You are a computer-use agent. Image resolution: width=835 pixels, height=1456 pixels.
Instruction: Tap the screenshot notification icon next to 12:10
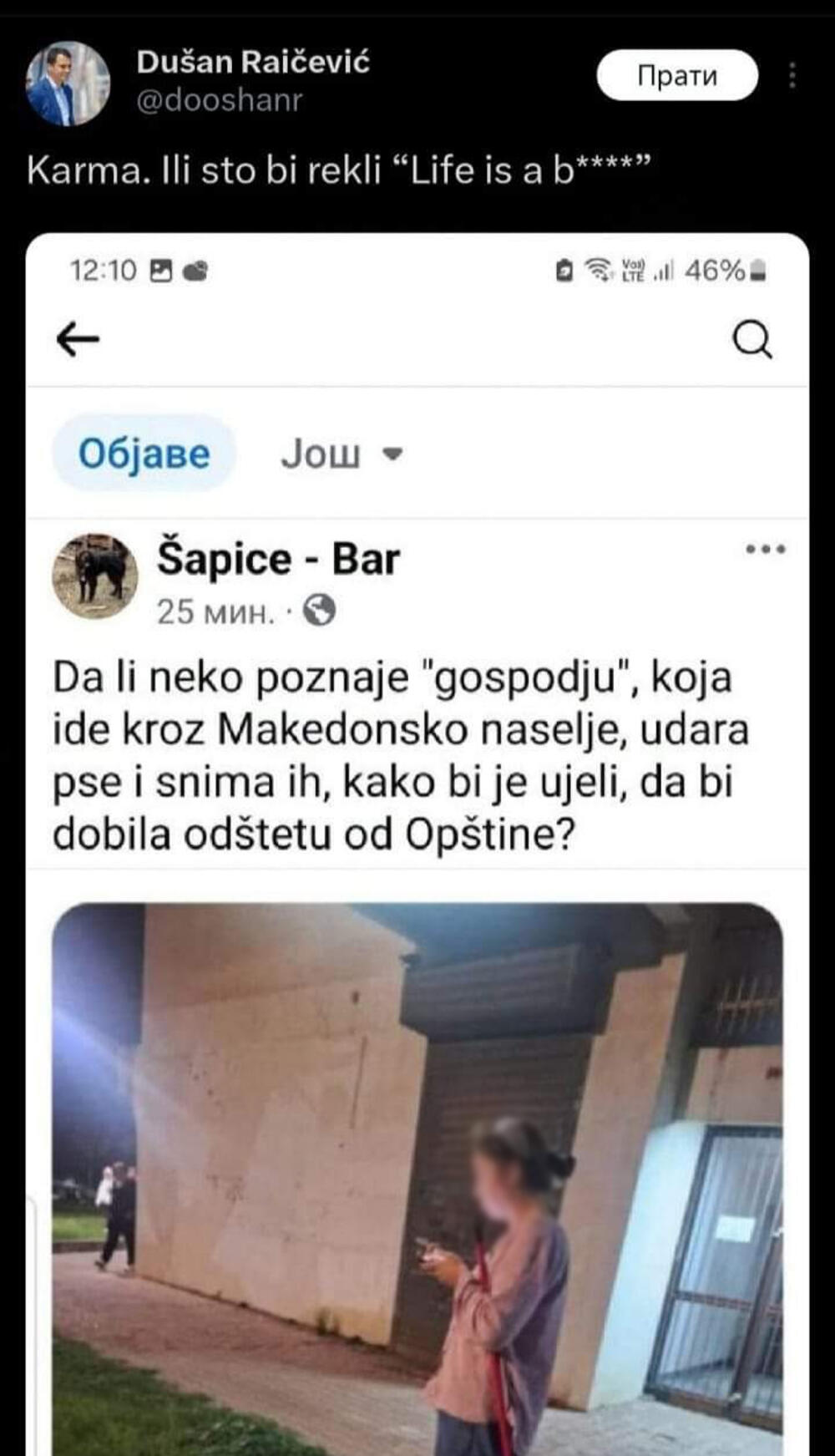[x=160, y=269]
